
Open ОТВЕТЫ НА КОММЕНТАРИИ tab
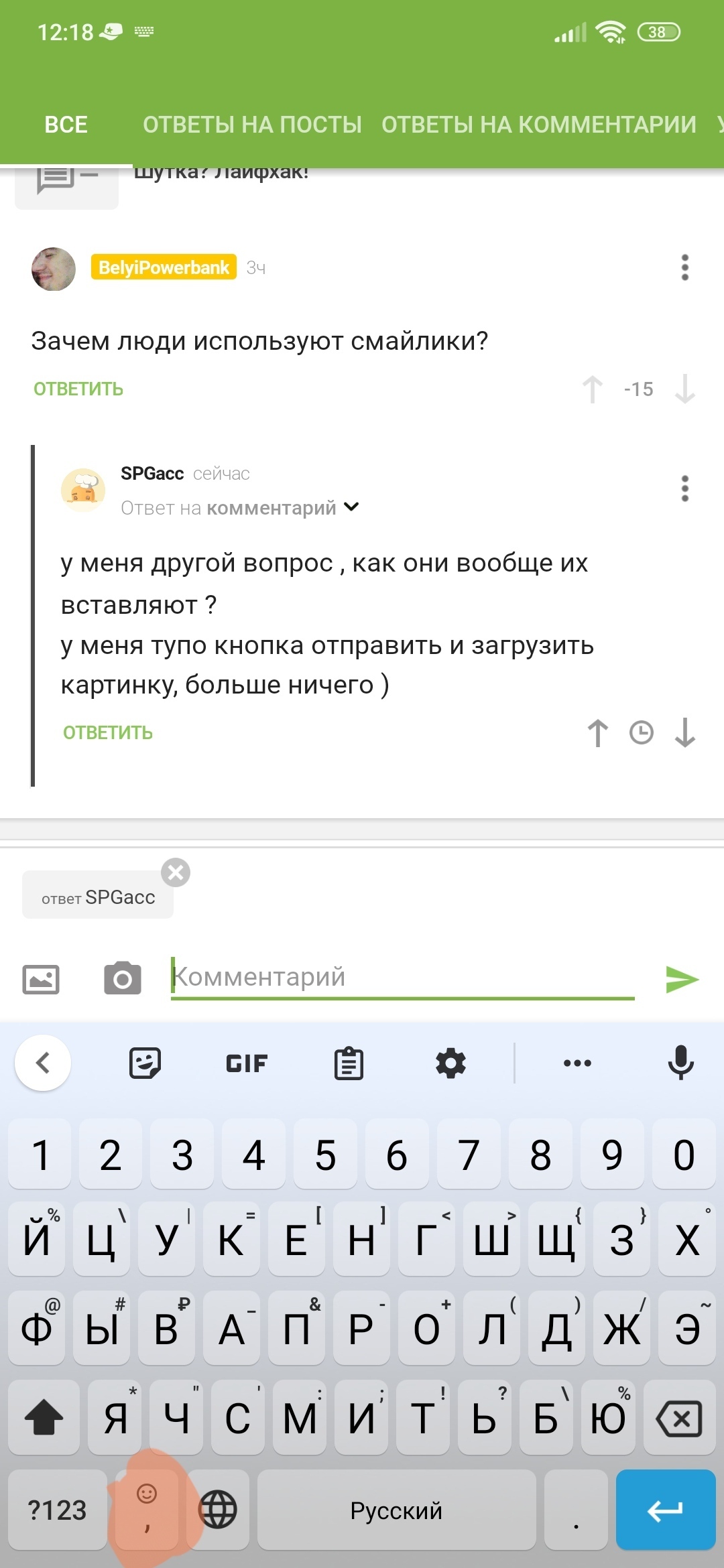[538, 125]
